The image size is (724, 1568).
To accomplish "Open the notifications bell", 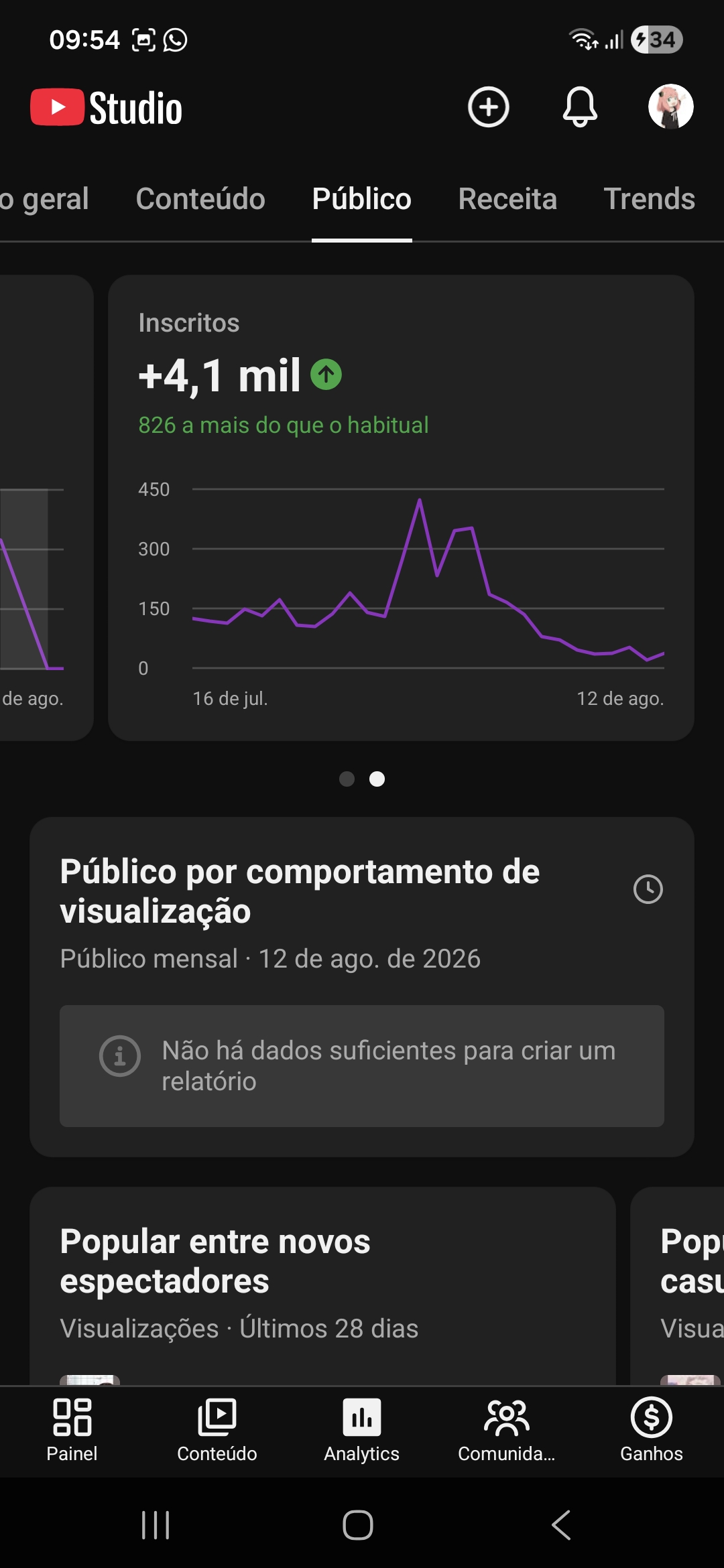I will coord(580,107).
